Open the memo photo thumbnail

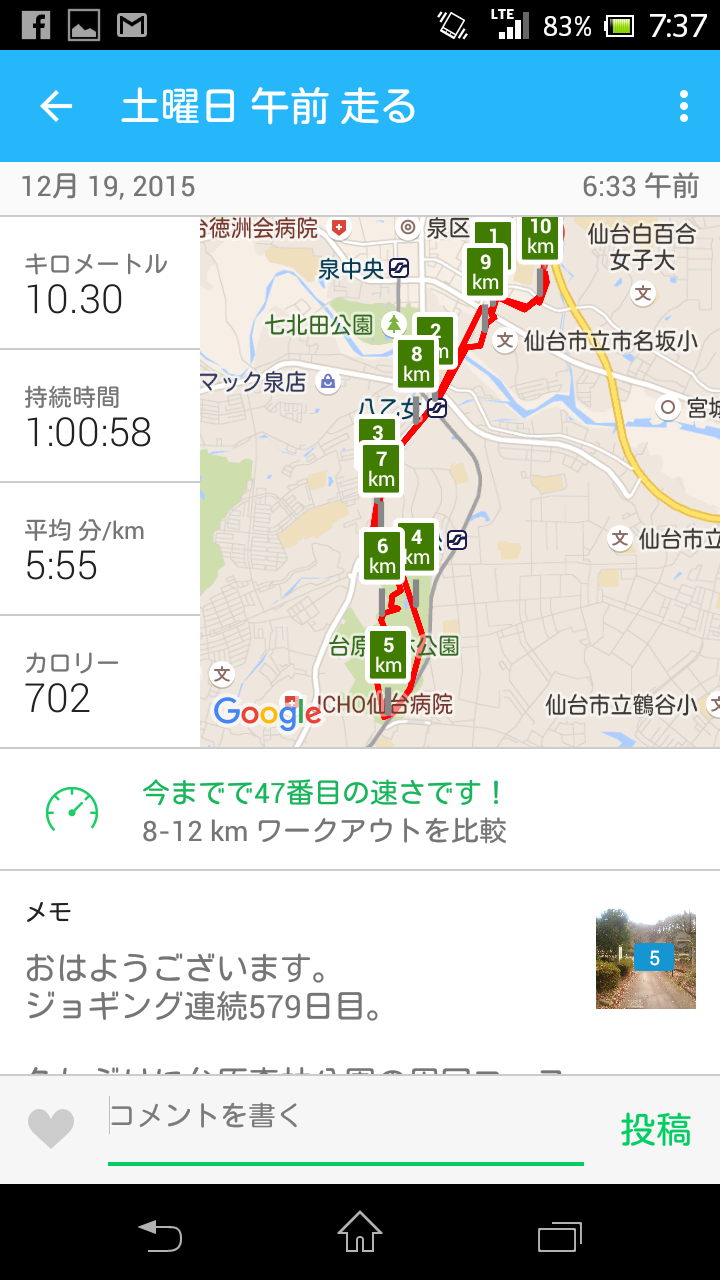point(645,958)
